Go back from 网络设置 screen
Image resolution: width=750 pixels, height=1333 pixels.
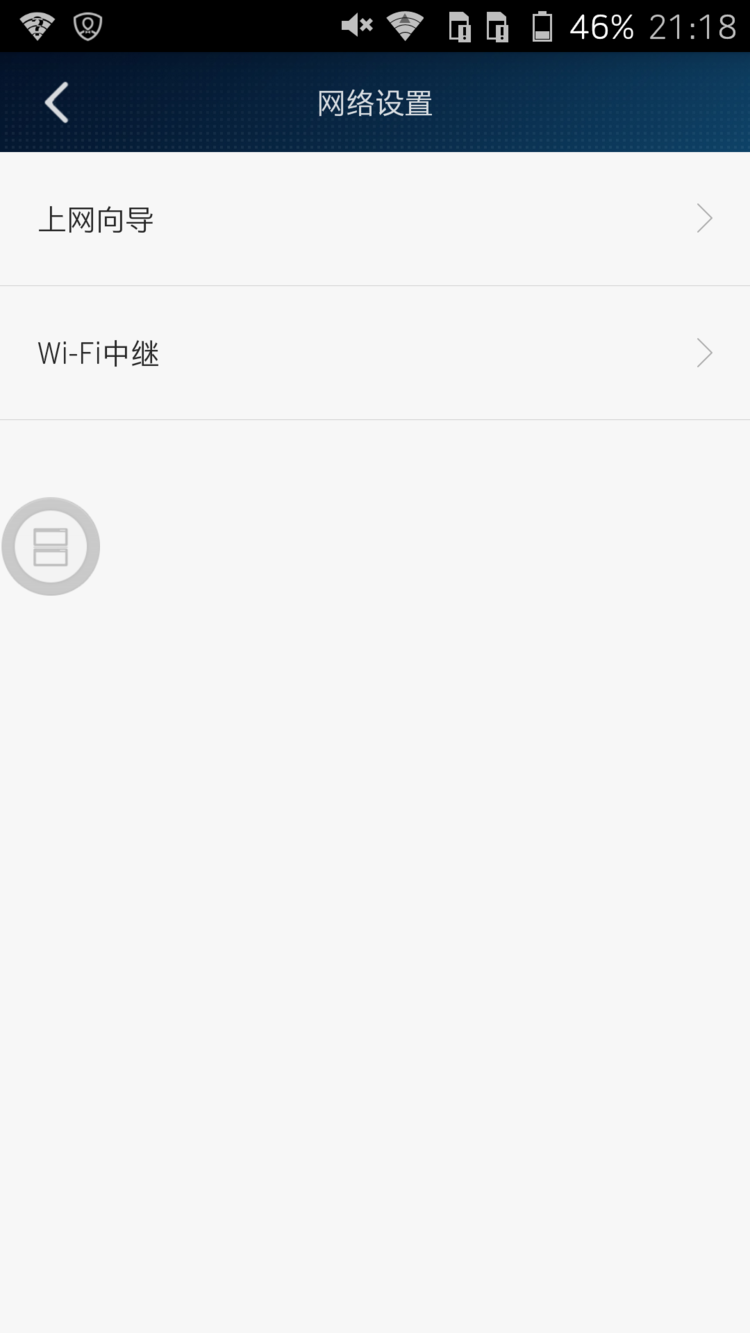click(x=57, y=103)
